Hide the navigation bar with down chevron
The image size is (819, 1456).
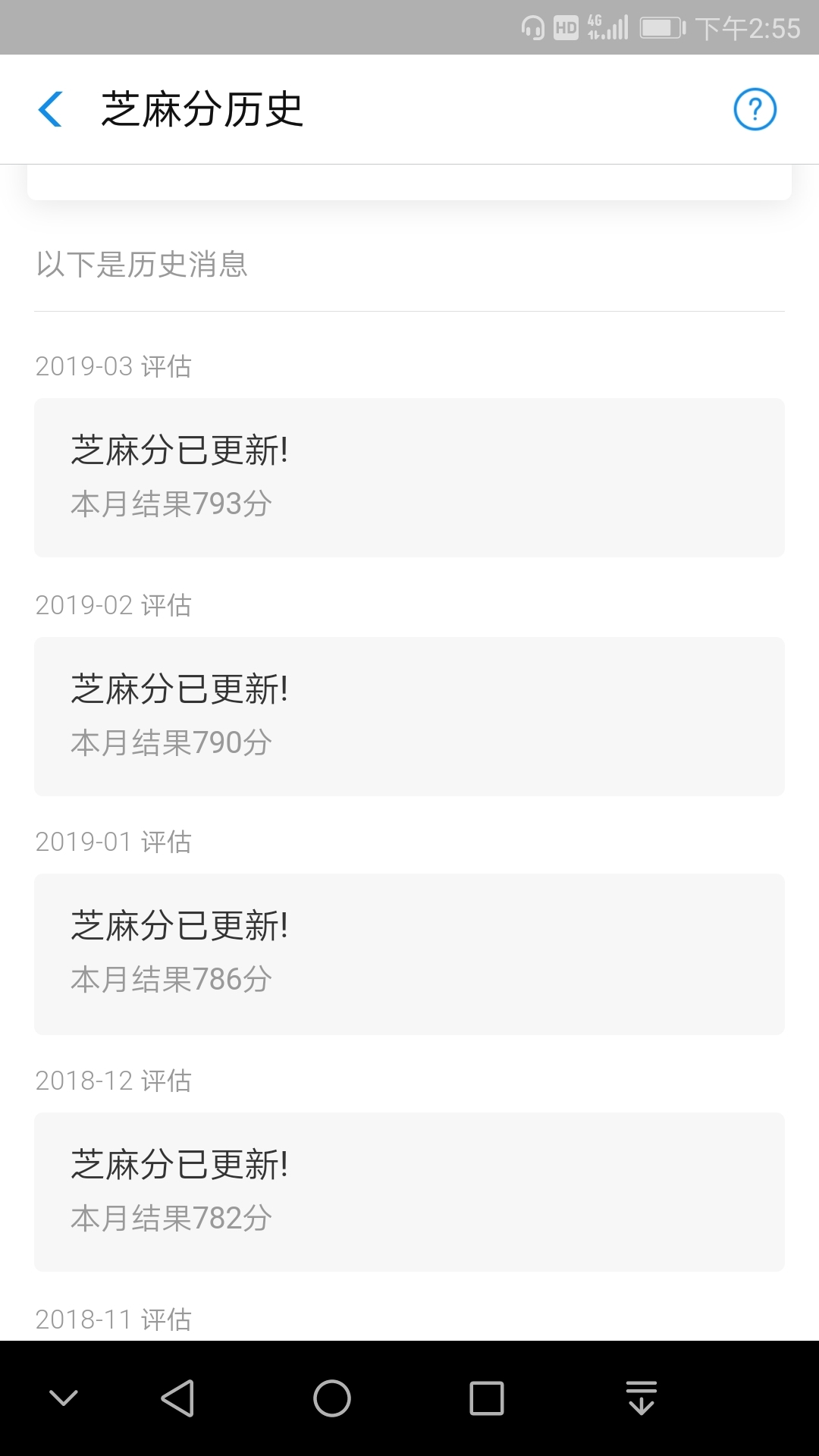point(64,1398)
